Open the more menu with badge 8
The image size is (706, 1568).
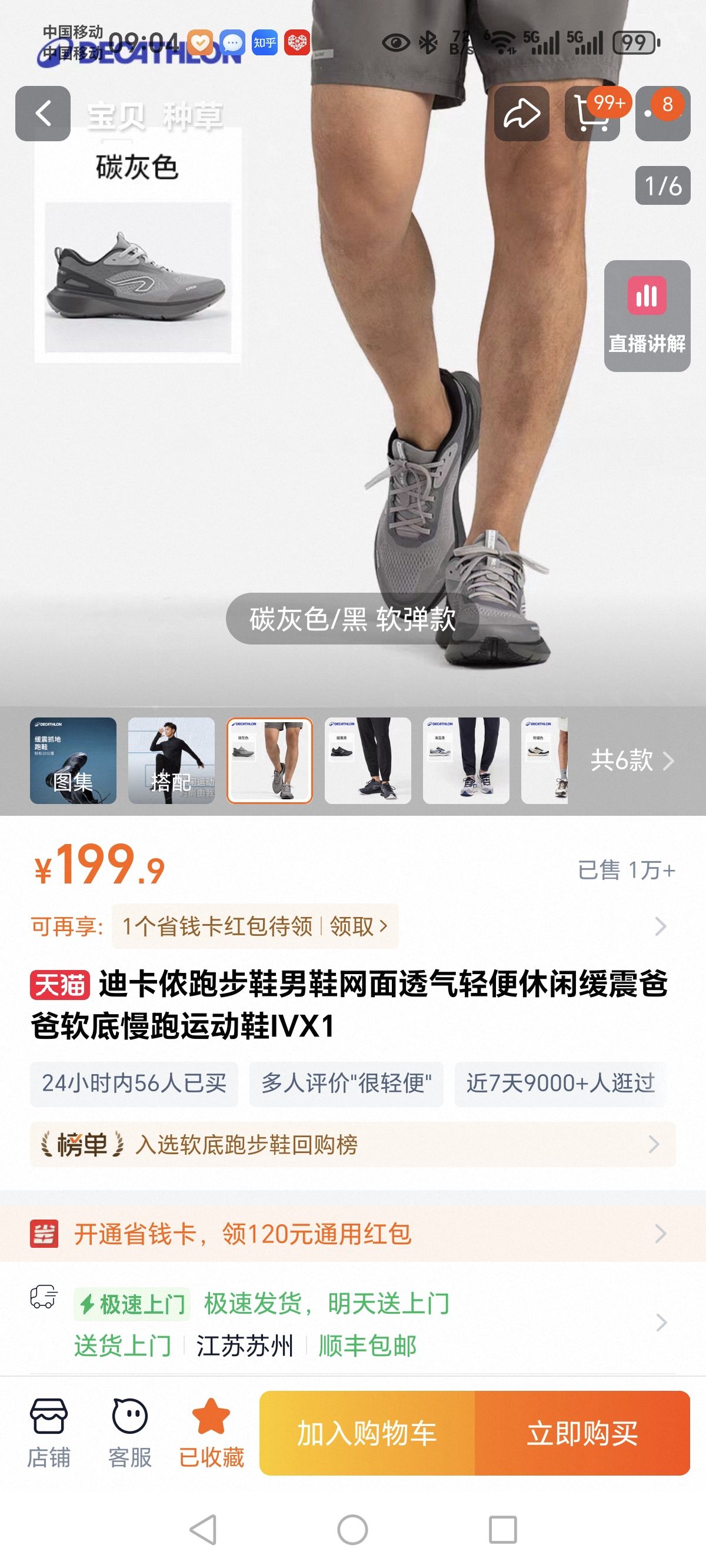[663, 113]
